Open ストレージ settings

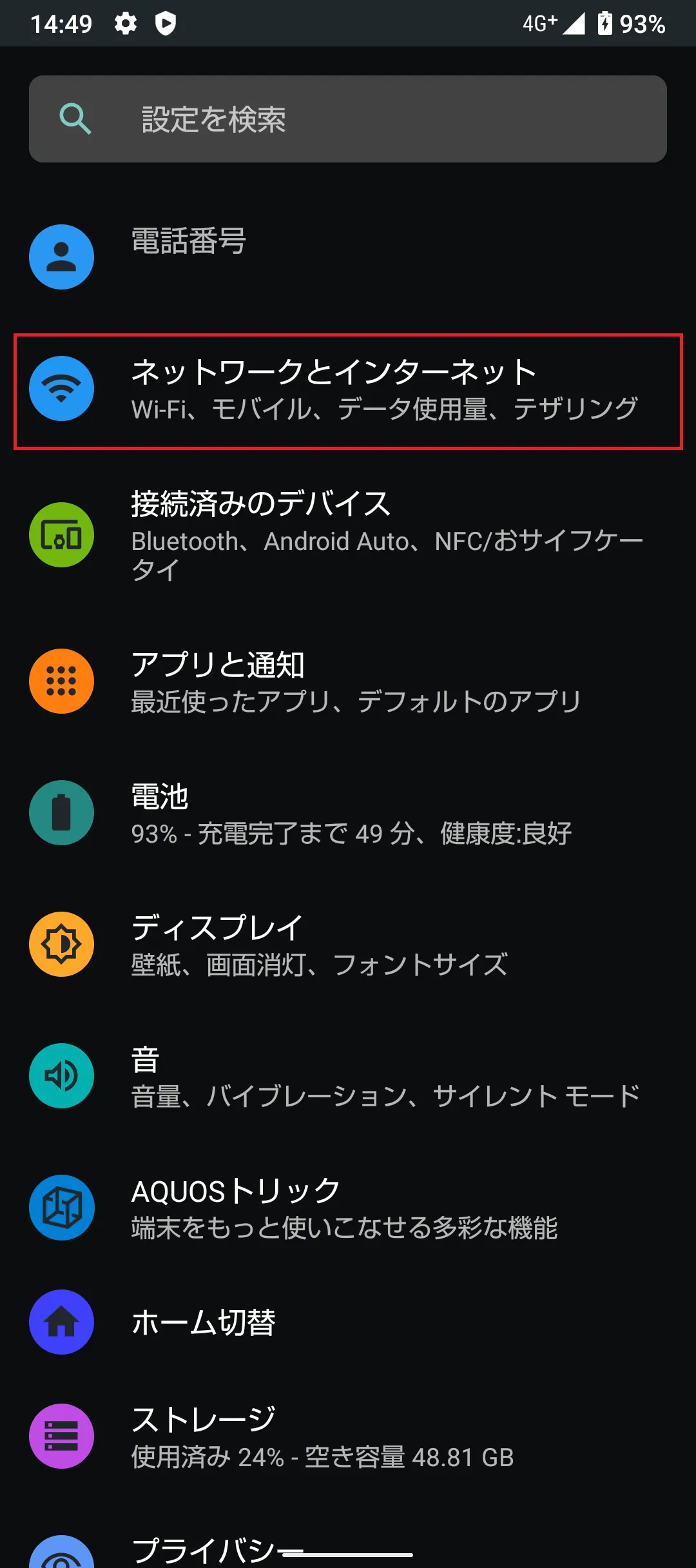[x=348, y=1436]
